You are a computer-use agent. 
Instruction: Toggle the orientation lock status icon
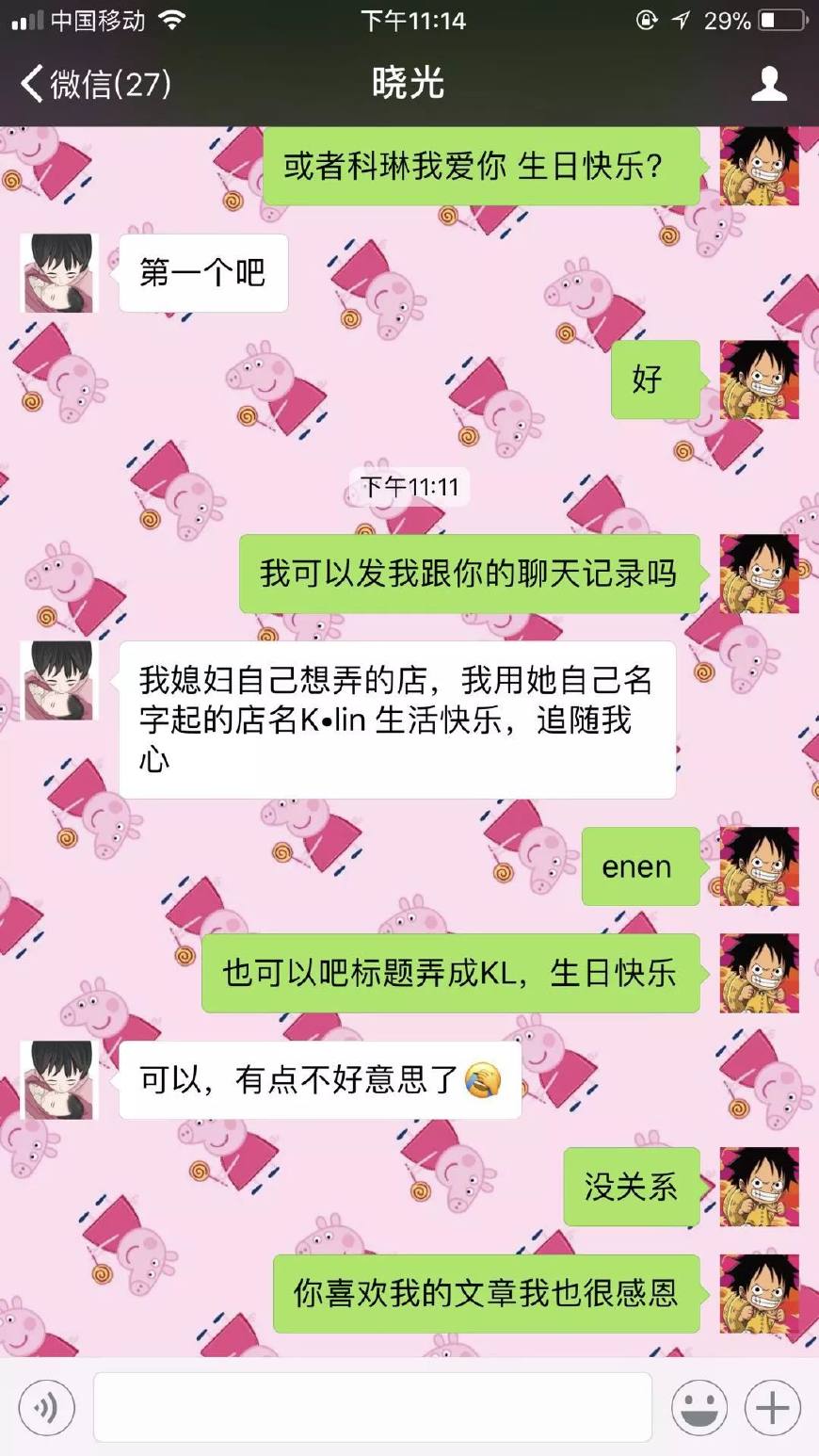[x=643, y=19]
